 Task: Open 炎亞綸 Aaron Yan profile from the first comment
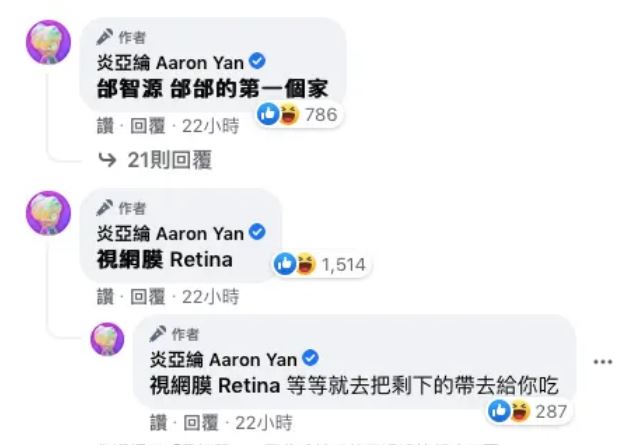point(170,62)
